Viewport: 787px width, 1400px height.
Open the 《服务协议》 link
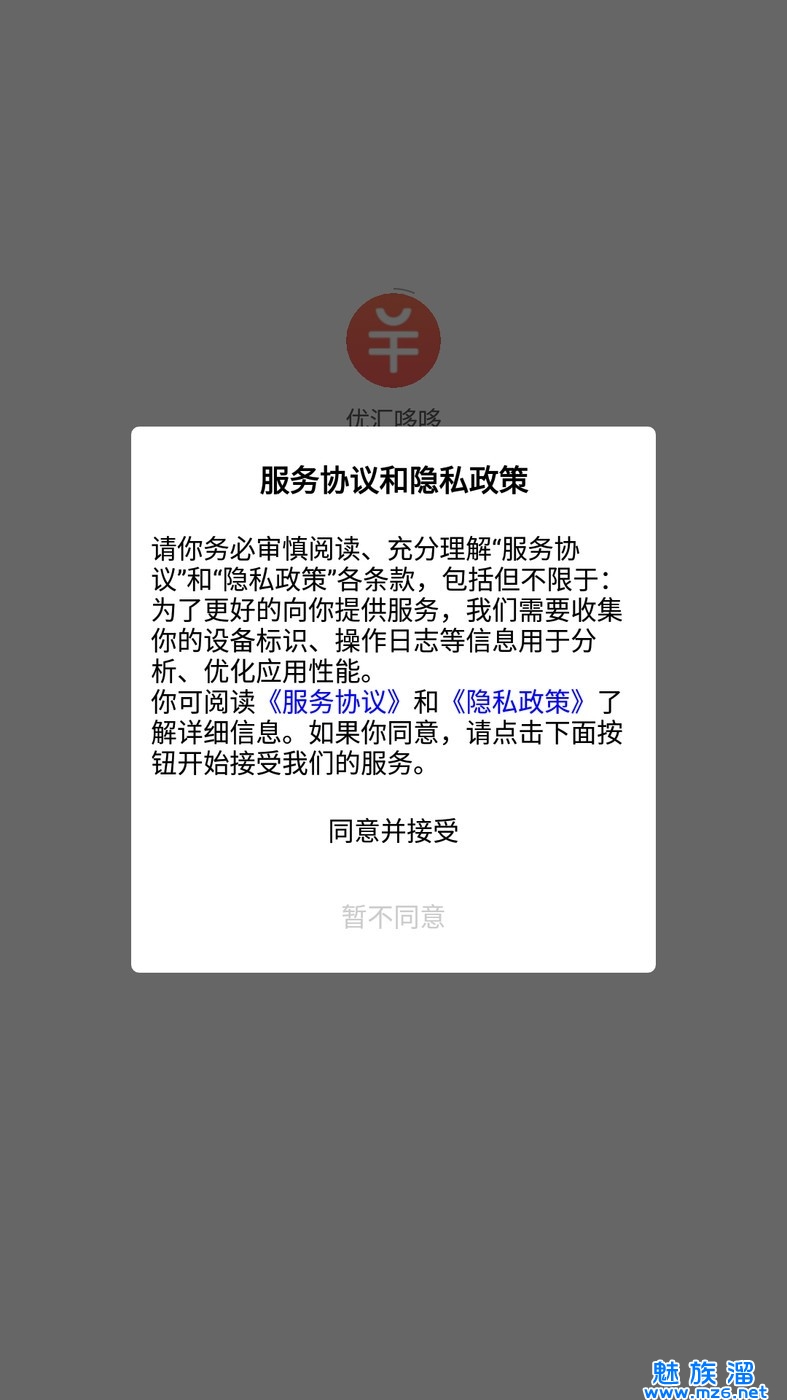click(334, 701)
